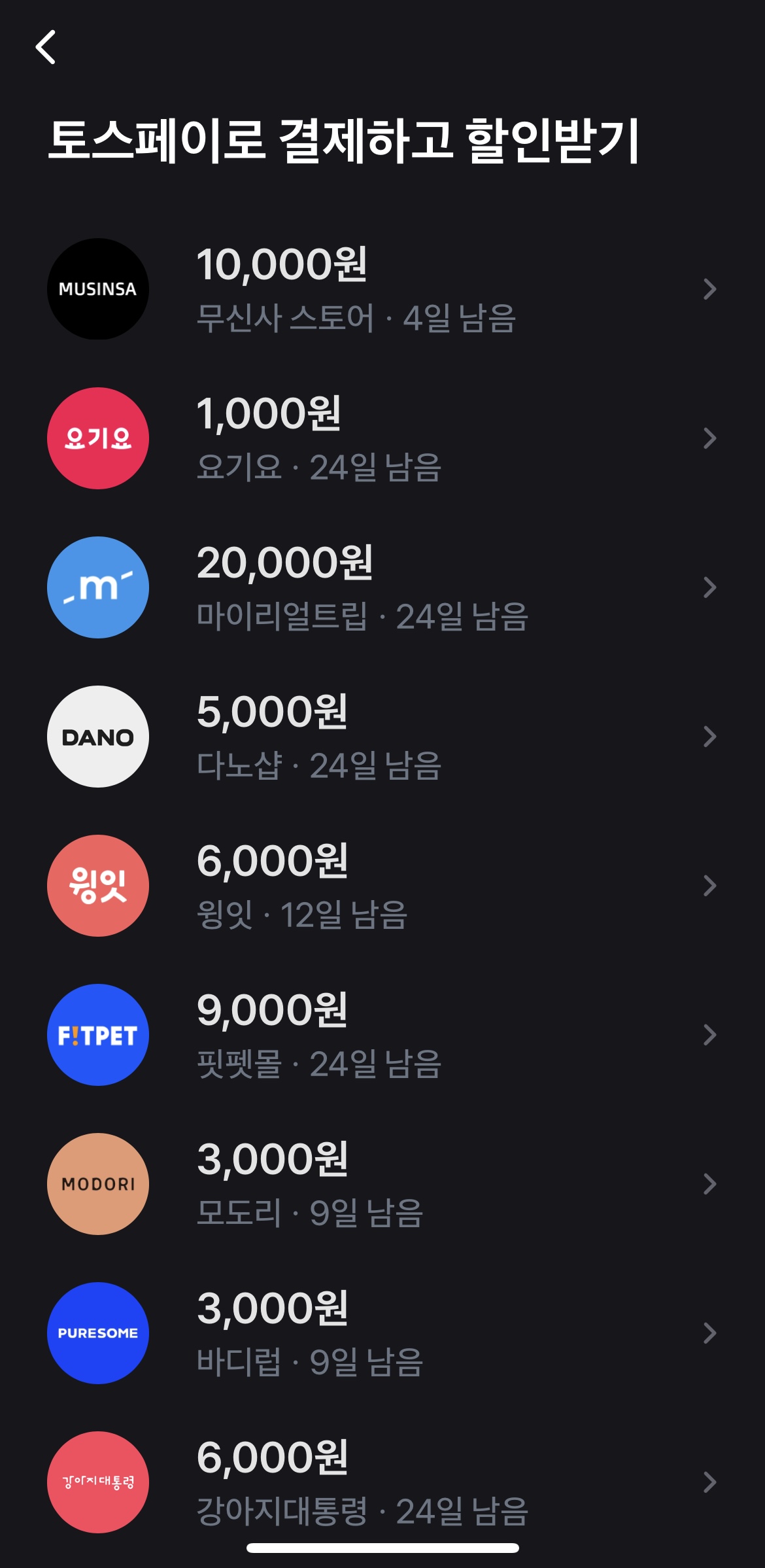The height and width of the screenshot is (1568, 765).
Task: Open the 핏펫몰 9,000원 discount
Action: pos(382,1035)
